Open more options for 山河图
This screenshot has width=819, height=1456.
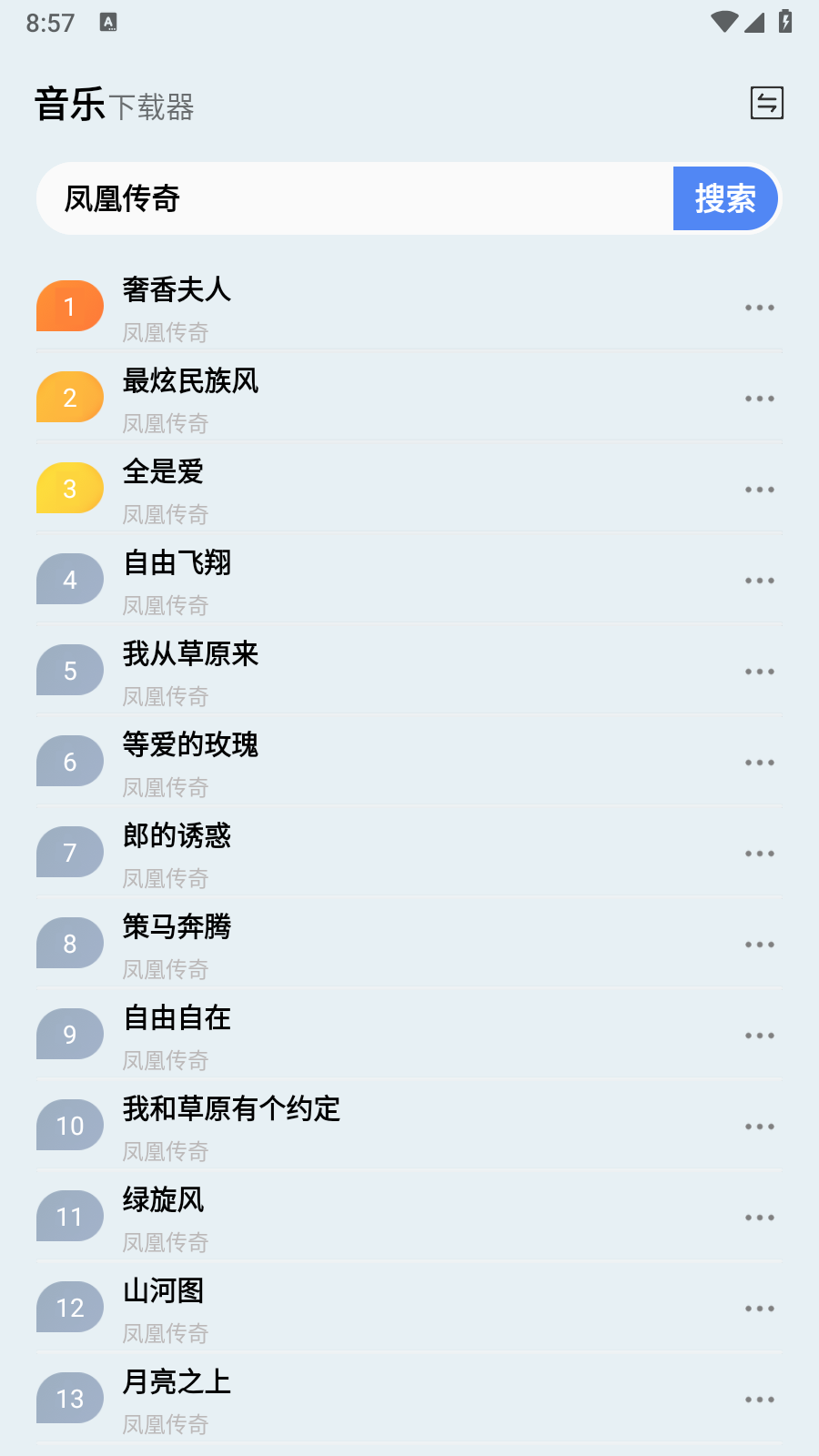point(759,1308)
